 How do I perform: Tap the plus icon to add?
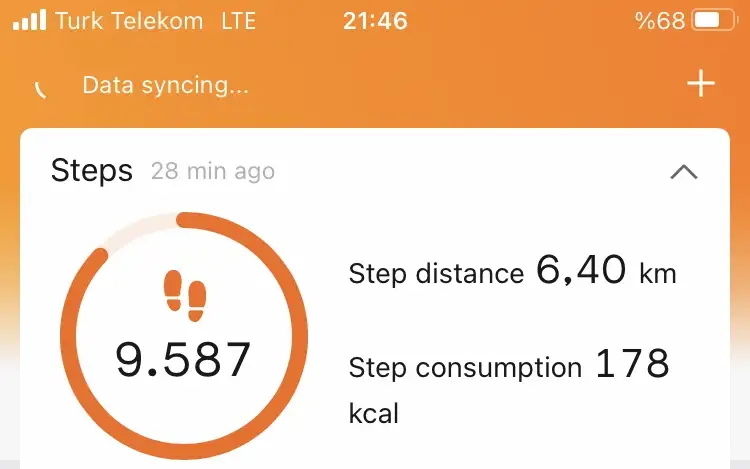point(701,85)
